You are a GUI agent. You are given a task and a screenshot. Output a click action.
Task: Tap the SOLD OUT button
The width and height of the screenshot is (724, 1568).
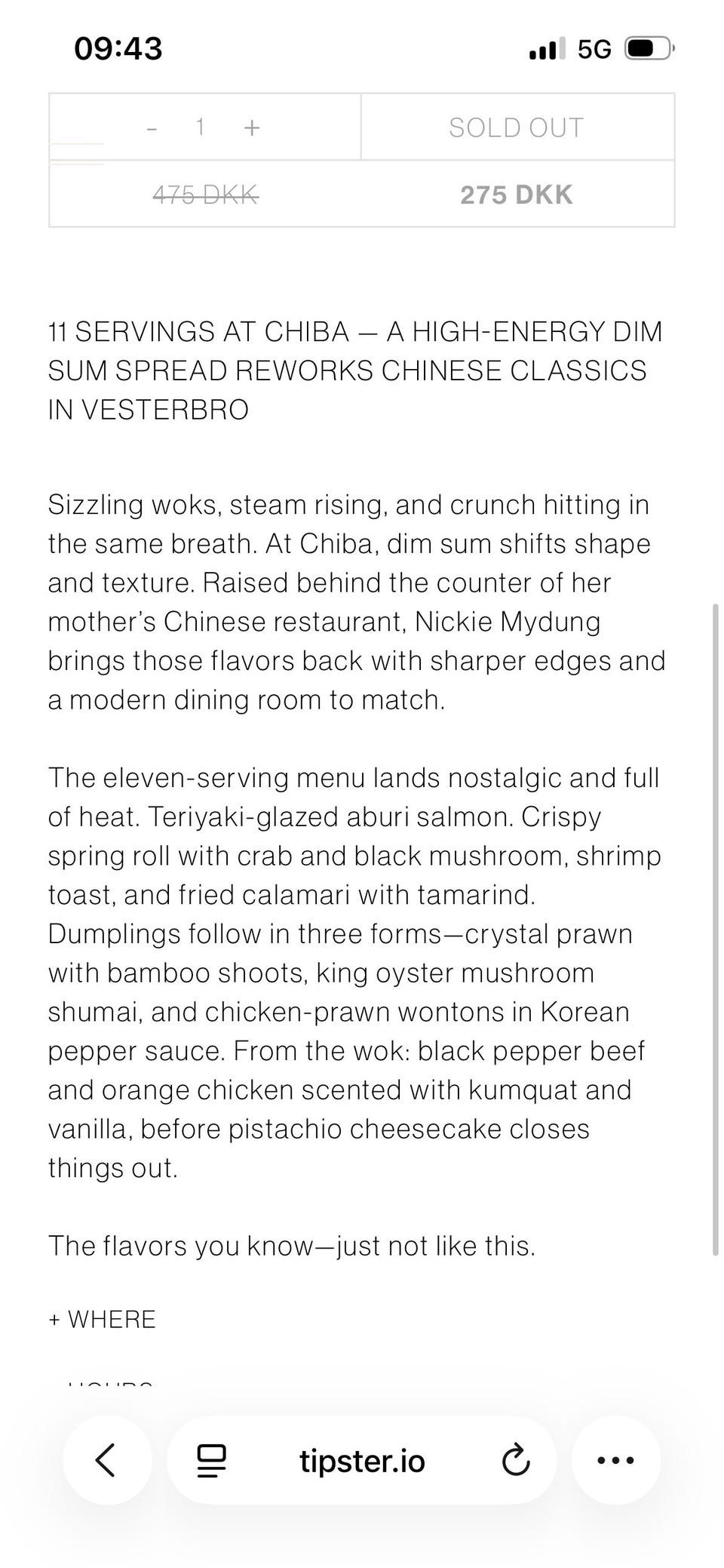click(x=517, y=128)
